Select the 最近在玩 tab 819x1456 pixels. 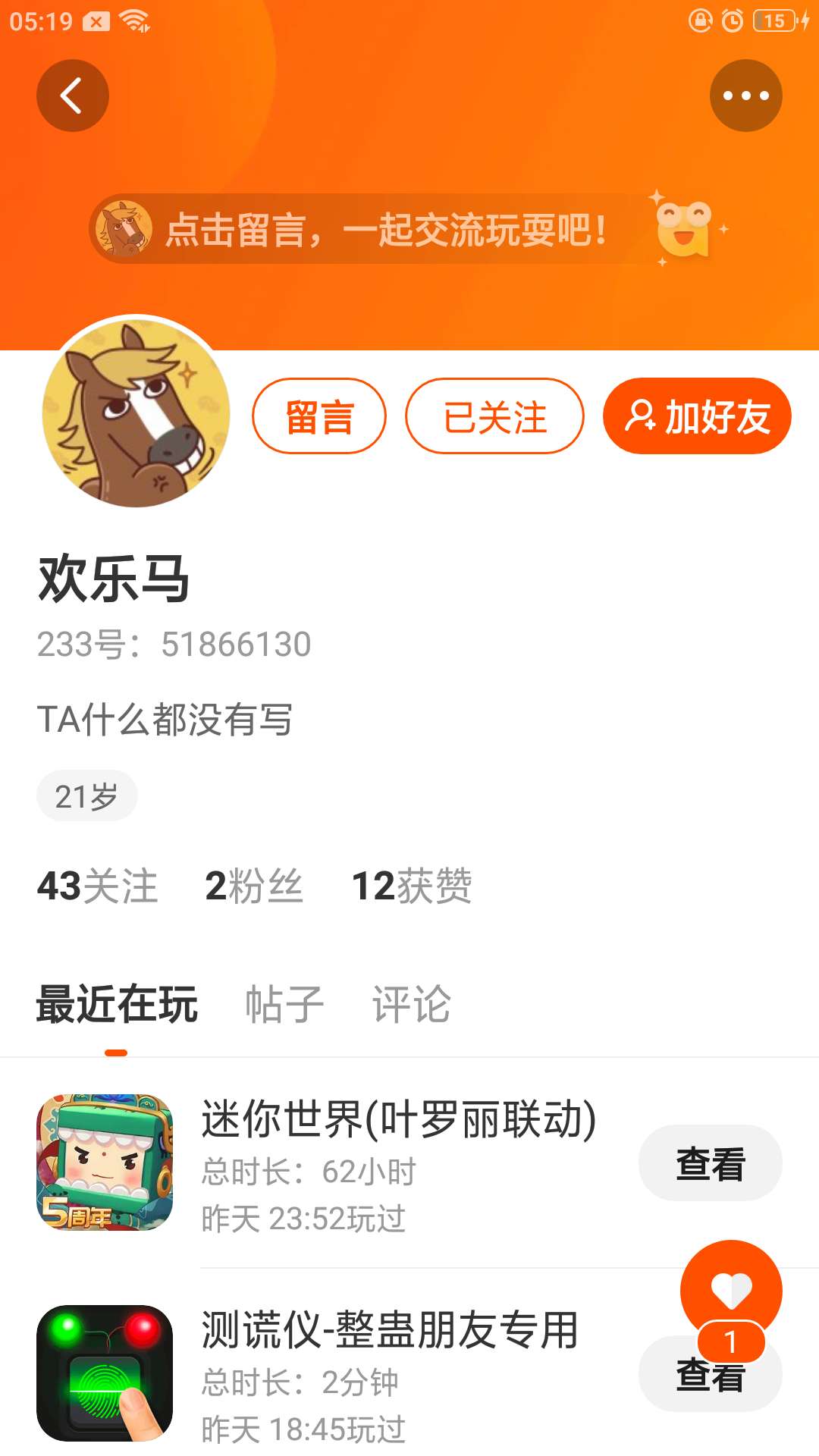pos(117,1005)
